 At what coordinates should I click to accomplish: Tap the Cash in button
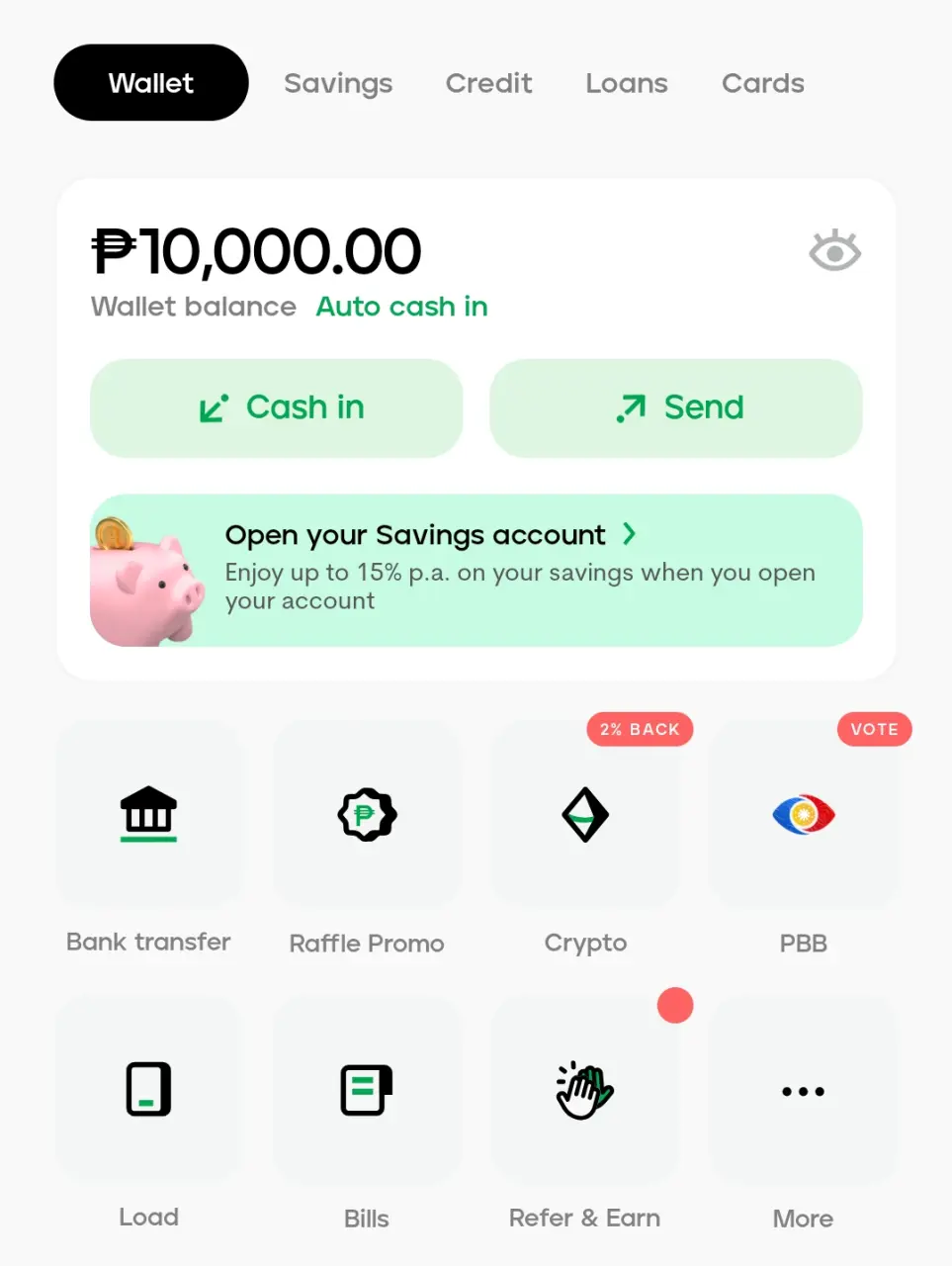277,407
